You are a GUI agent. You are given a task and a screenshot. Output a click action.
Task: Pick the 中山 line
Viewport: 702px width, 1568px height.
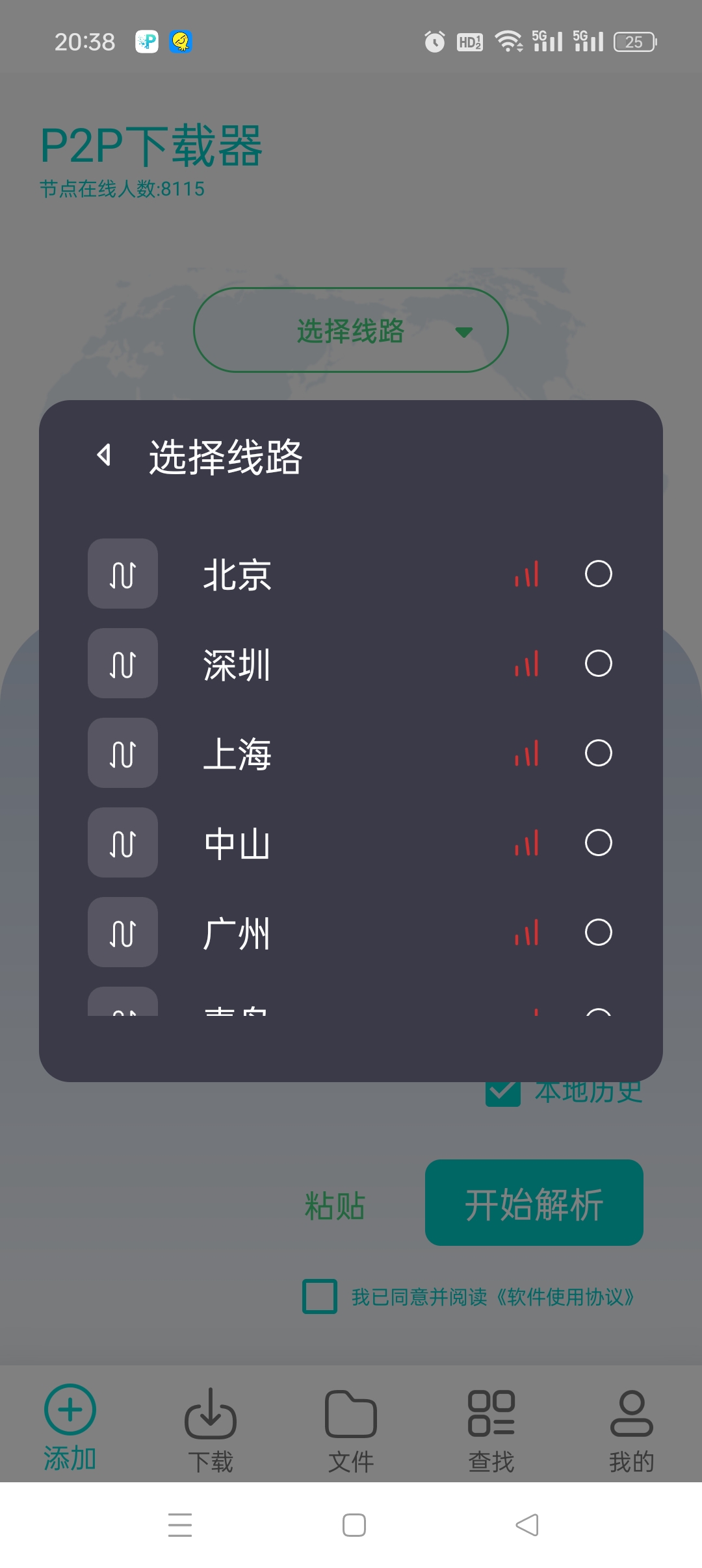351,842
